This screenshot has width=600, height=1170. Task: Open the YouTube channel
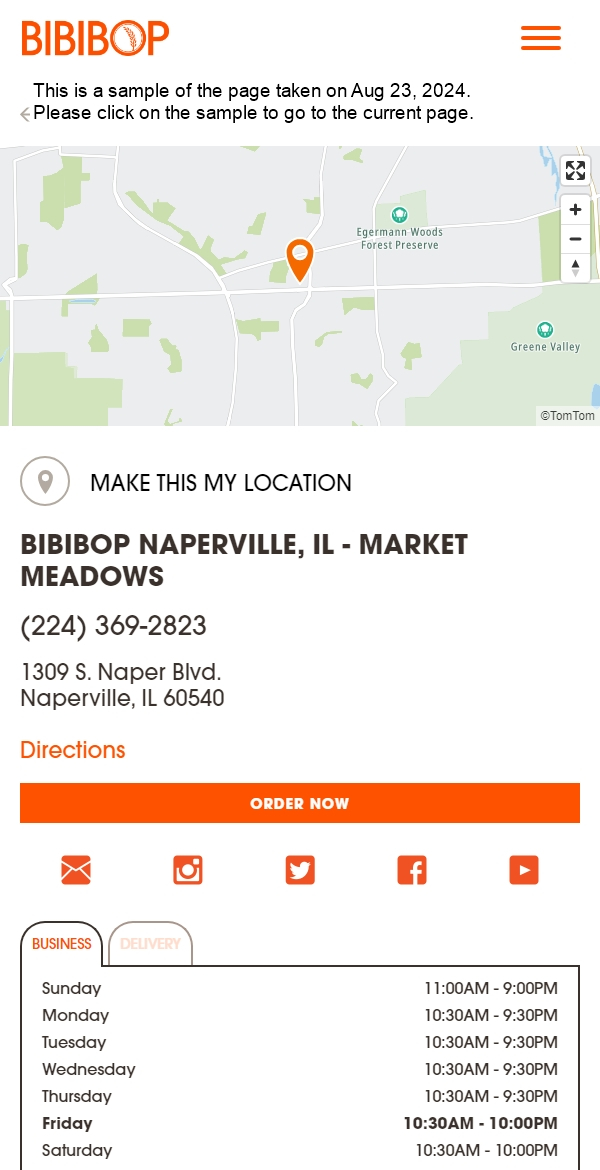pyautogui.click(x=524, y=870)
